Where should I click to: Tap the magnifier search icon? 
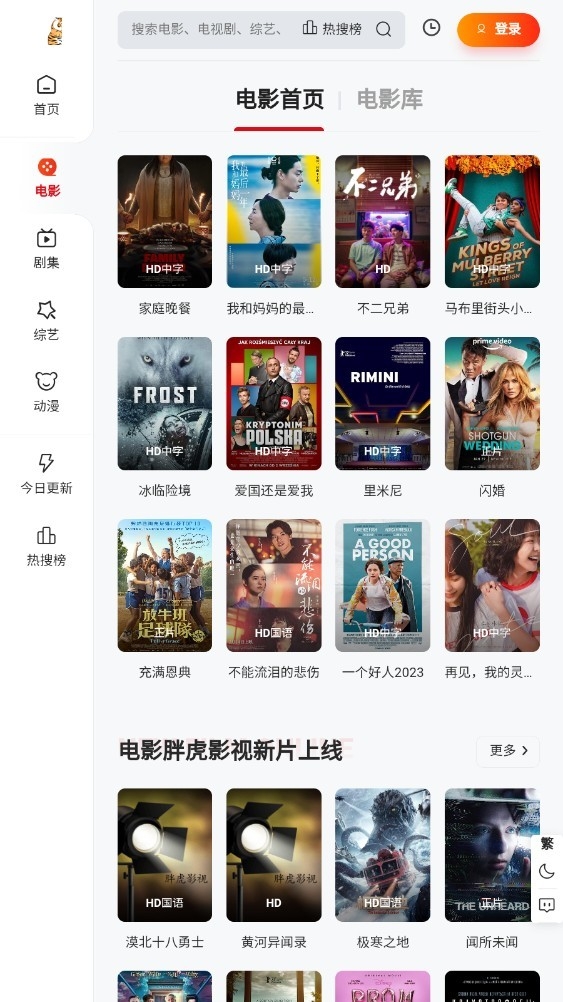click(x=383, y=29)
